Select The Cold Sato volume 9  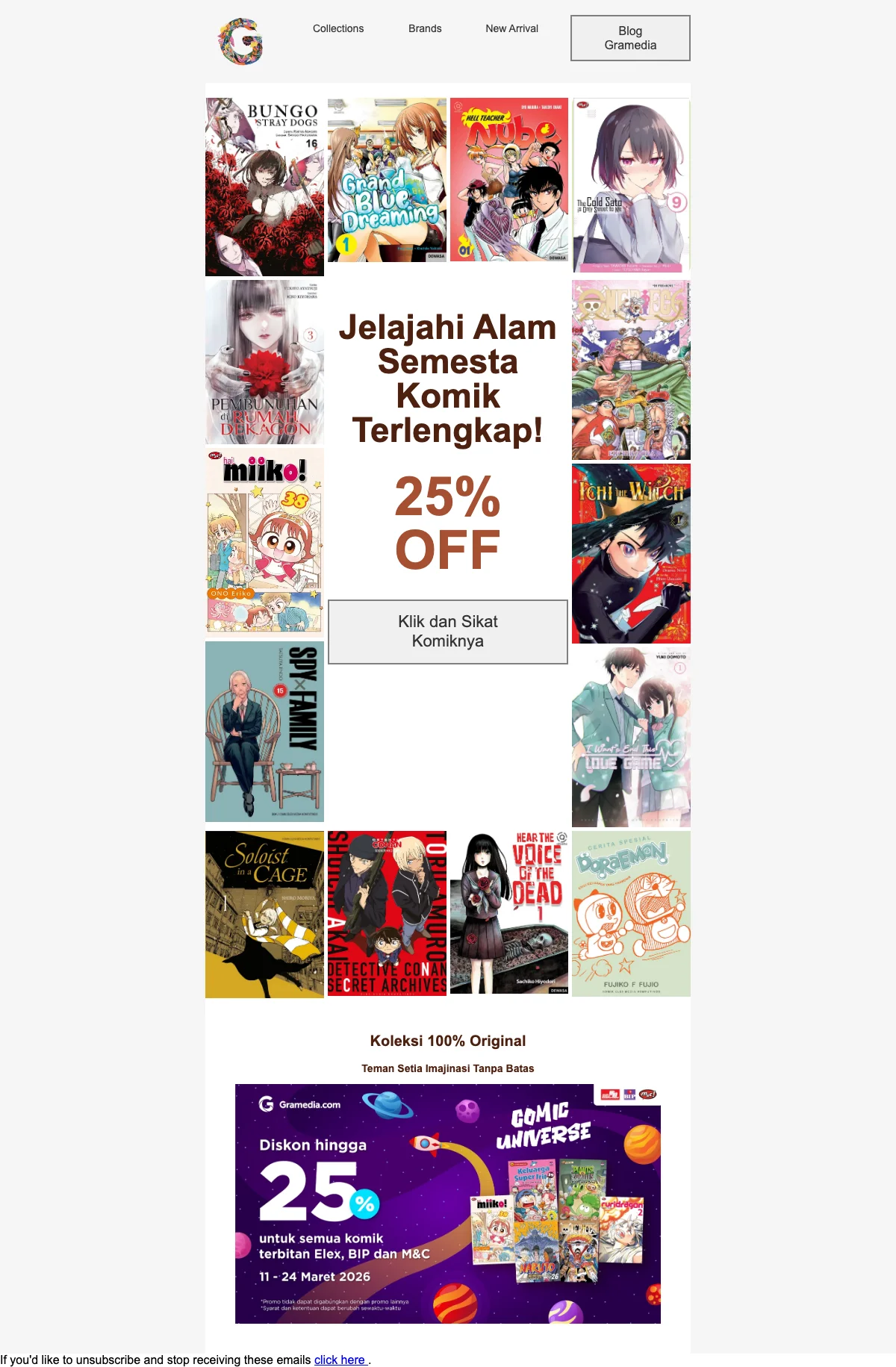point(631,185)
